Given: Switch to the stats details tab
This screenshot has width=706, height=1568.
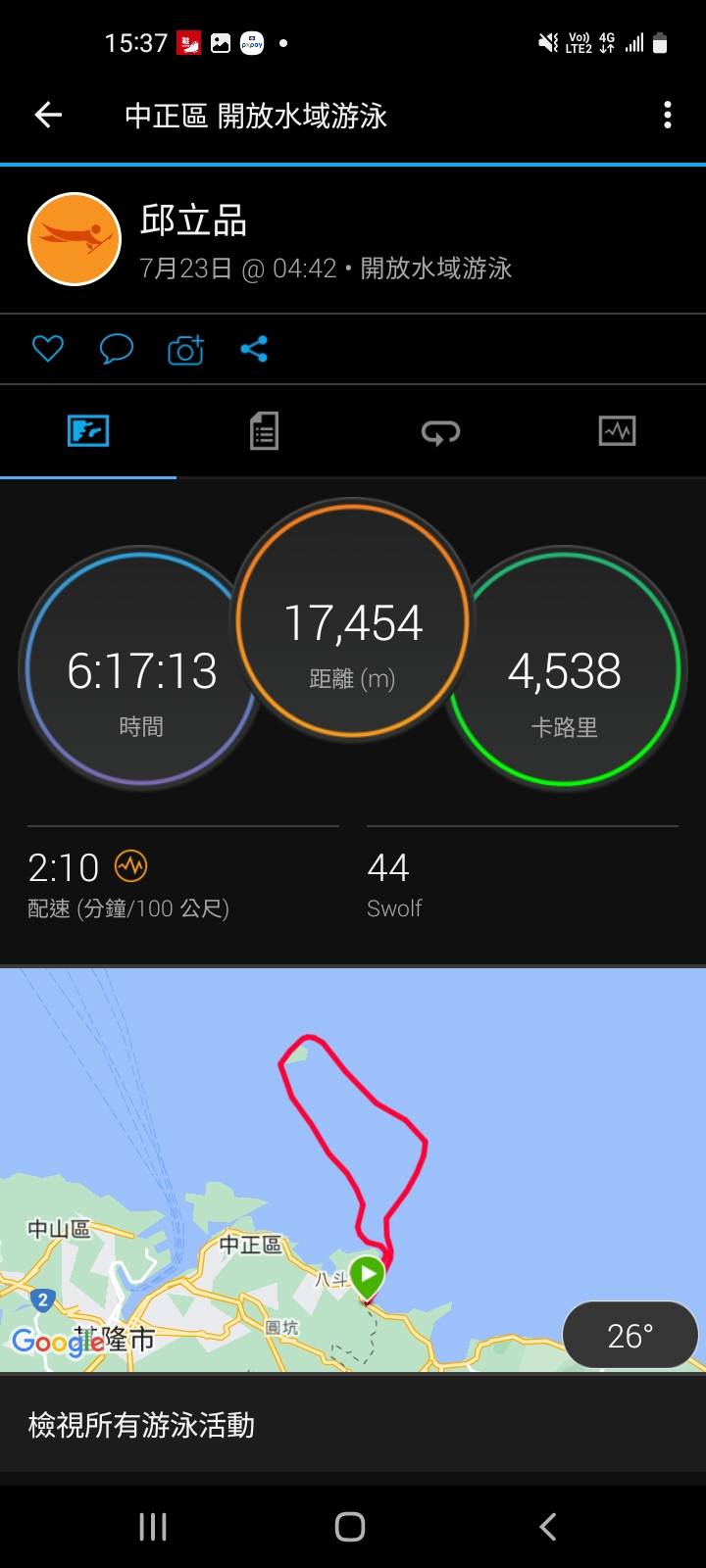Looking at the screenshot, I should (264, 431).
